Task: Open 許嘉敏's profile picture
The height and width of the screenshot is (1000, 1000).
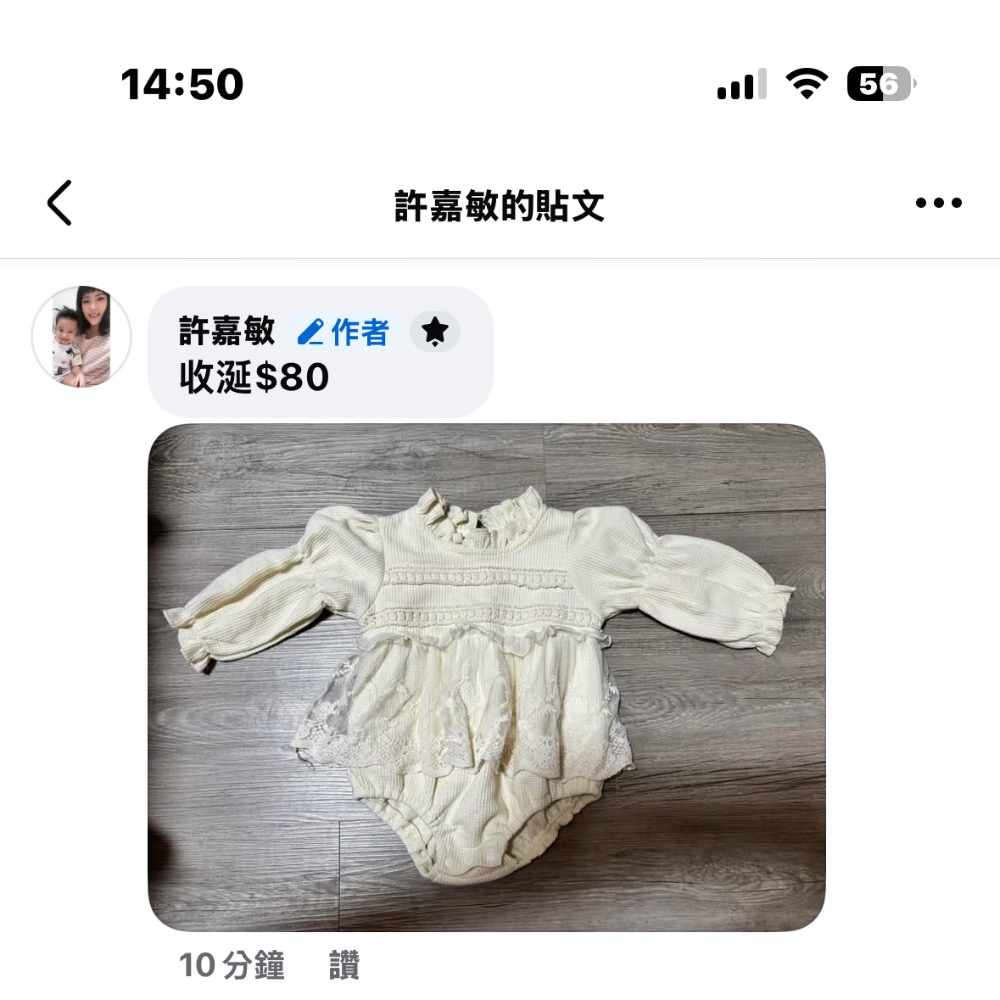Action: 82,337
